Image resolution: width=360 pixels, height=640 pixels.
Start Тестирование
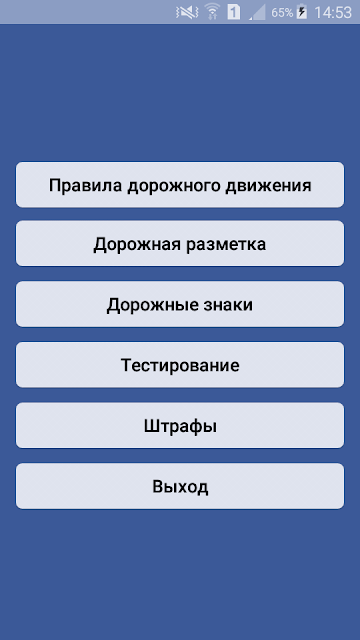point(180,365)
